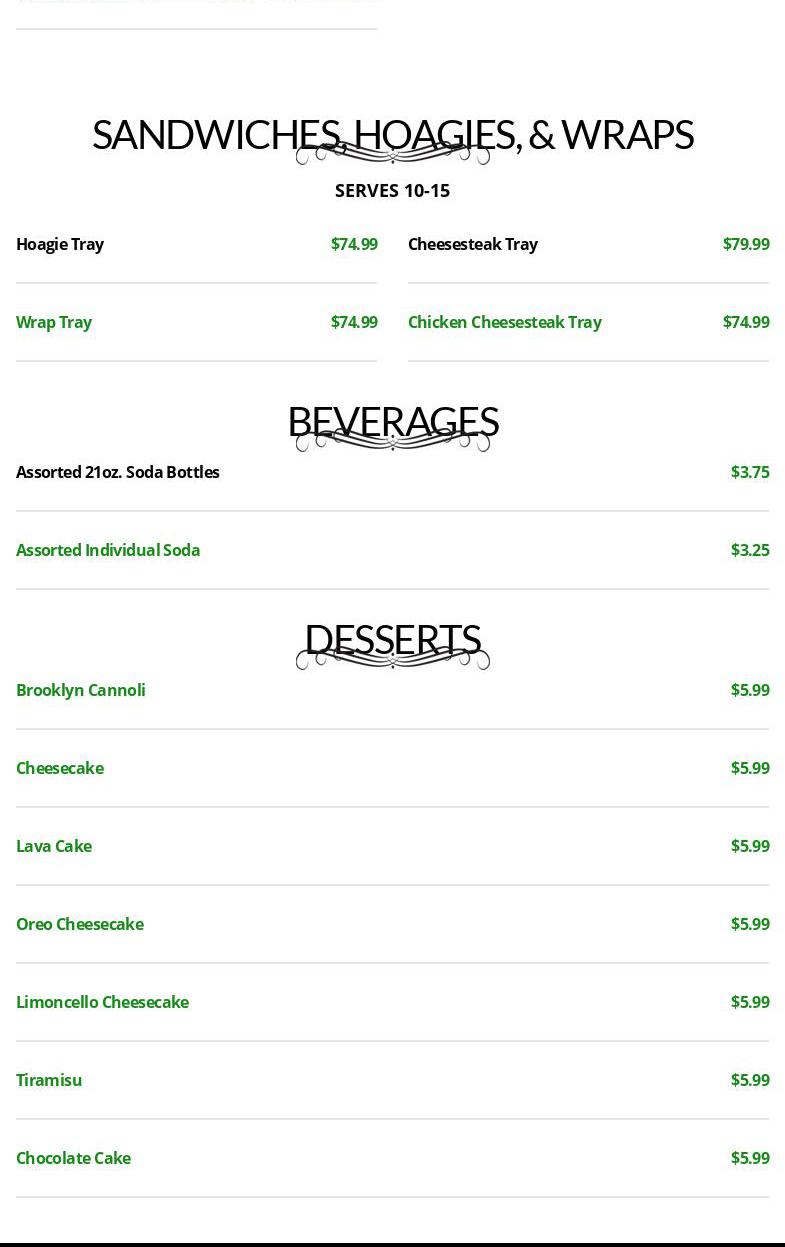Viewport: 785px width, 1247px height.
Task: Select the Oreo Cheesecake item
Action: (x=80, y=924)
